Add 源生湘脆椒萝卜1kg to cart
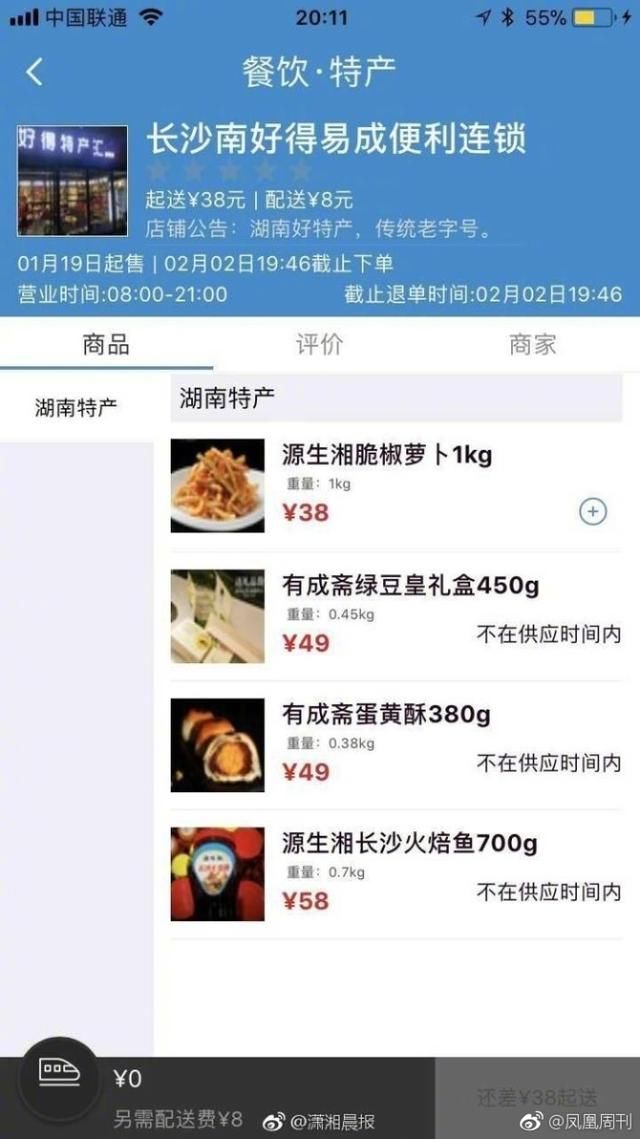Screen dimensions: 640x1139 pos(593,512)
